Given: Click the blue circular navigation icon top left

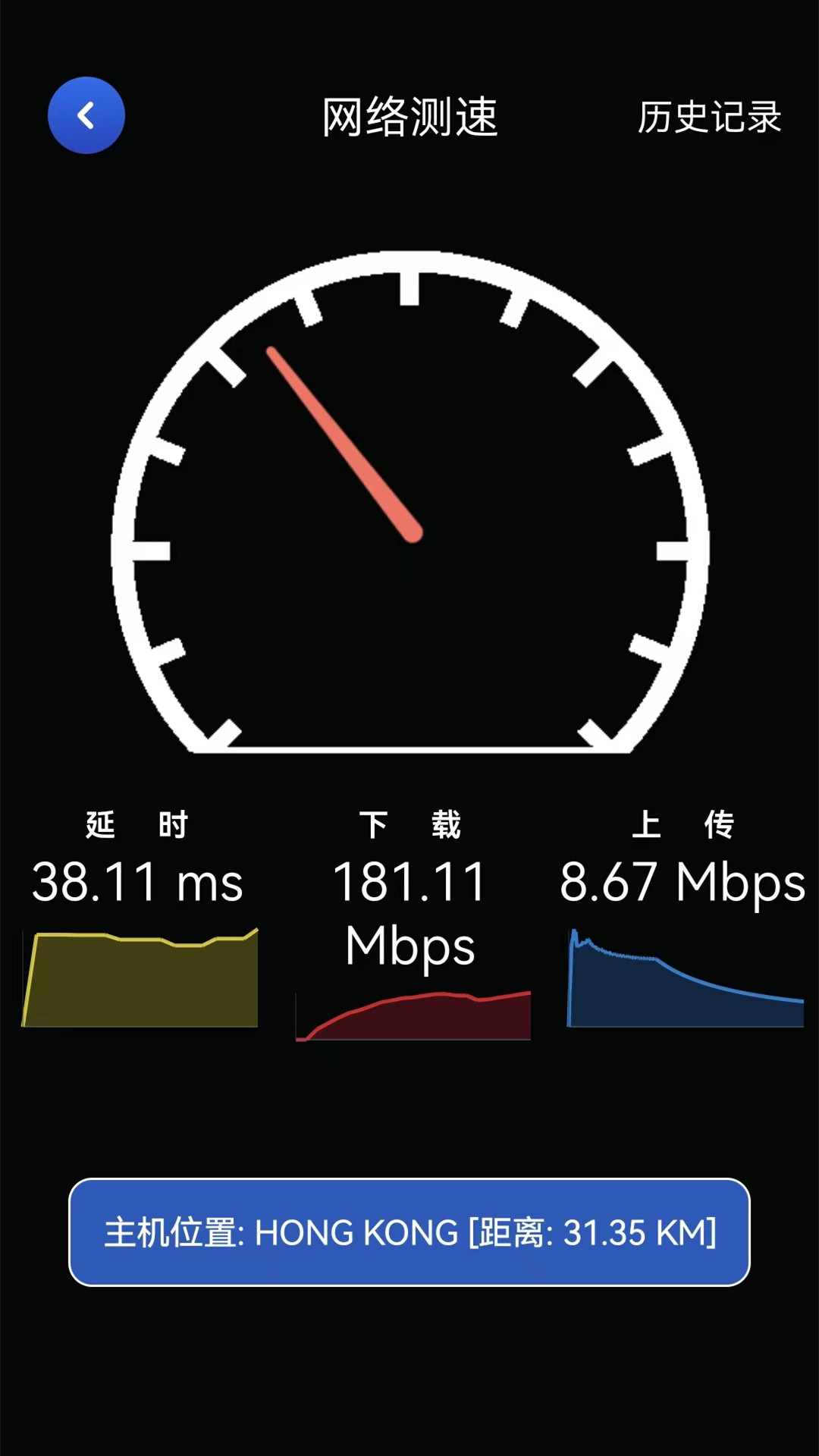Looking at the screenshot, I should pos(86,114).
